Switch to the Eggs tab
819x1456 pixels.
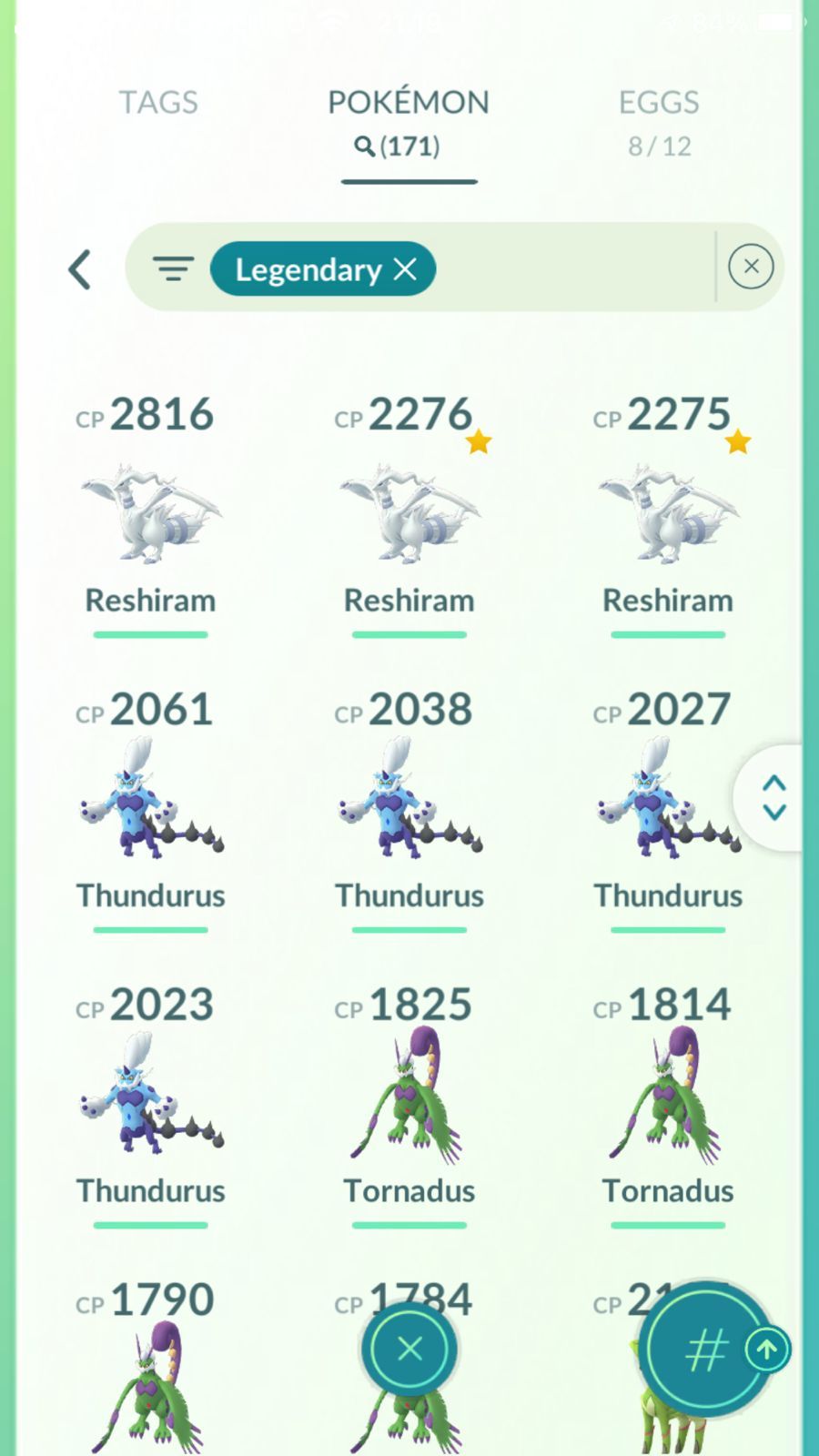tap(659, 121)
